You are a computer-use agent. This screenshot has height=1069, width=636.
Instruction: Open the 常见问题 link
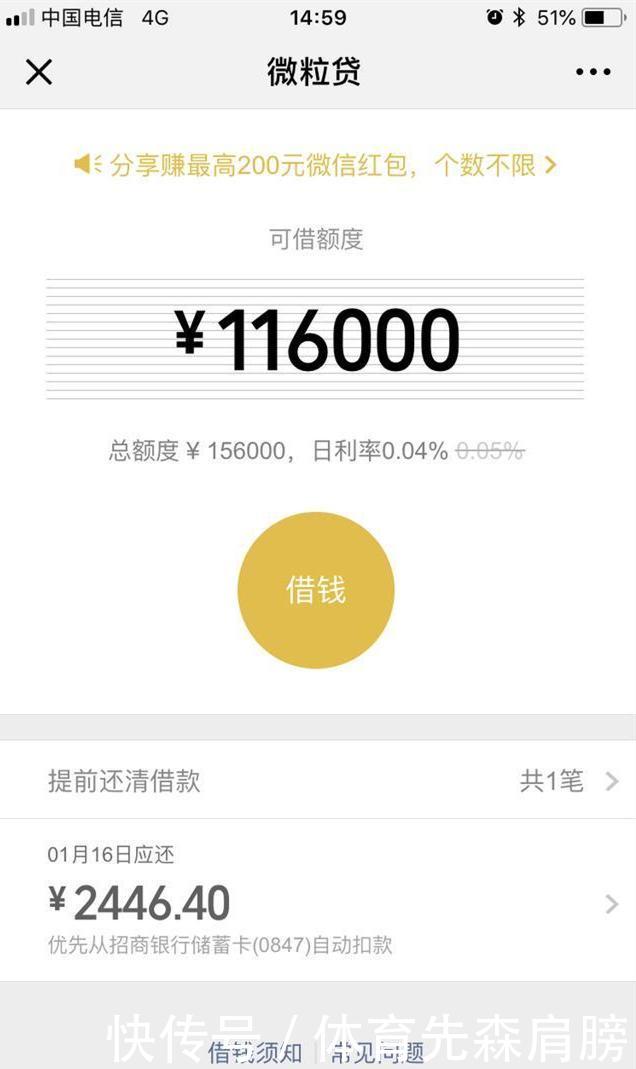378,1052
